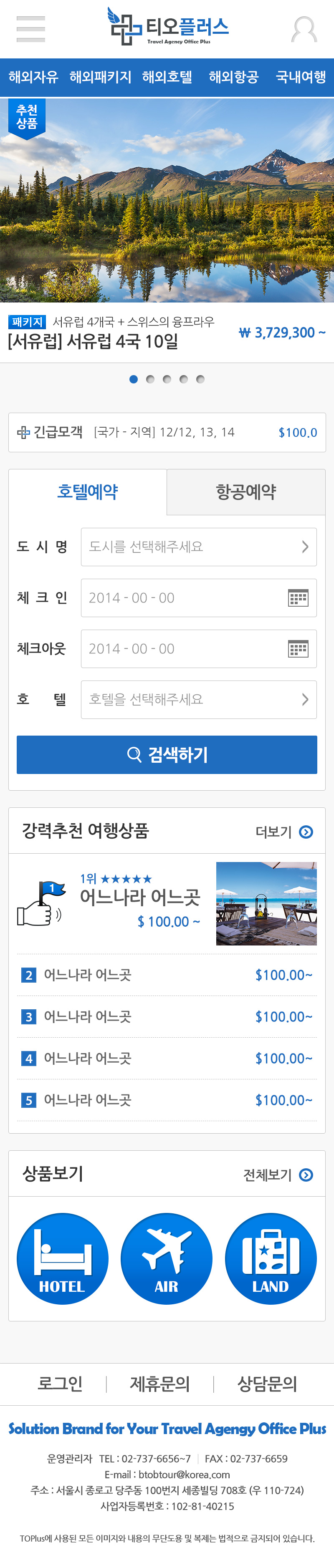Open the 긴급모객 deal row
334x1568 pixels.
[x=167, y=432]
